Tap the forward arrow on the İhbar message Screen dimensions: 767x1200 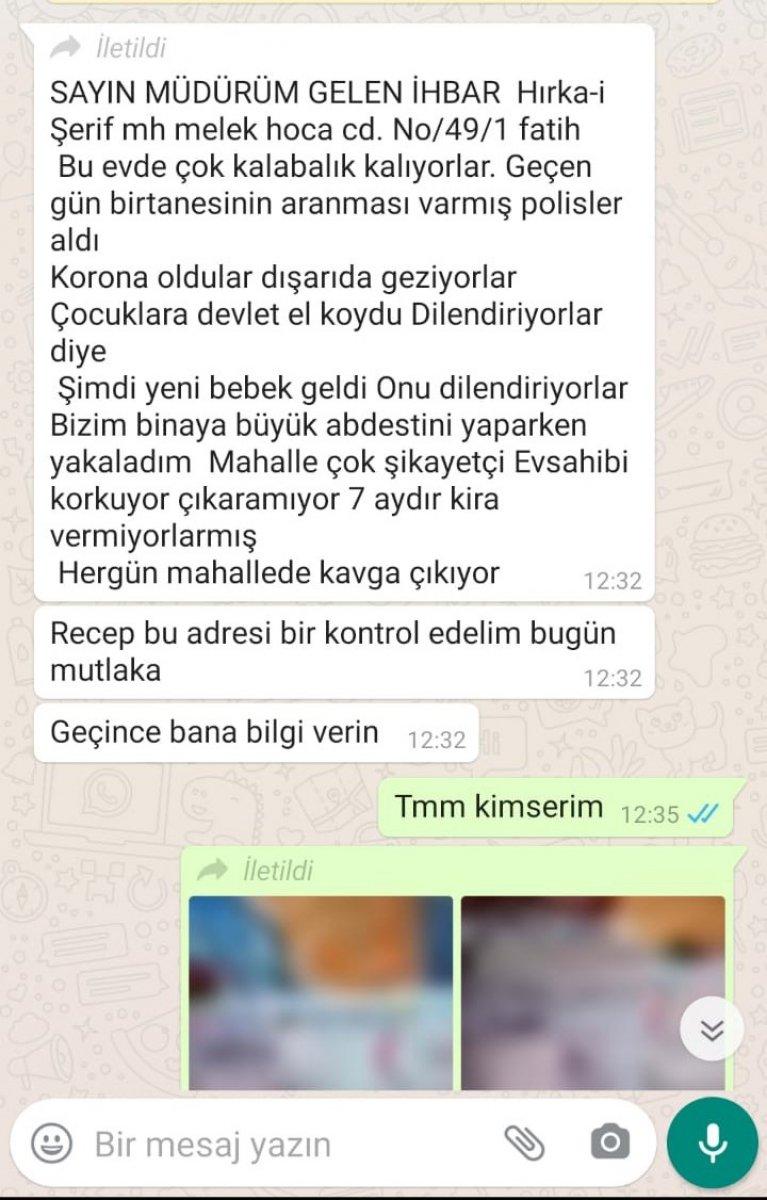pyautogui.click(x=65, y=44)
